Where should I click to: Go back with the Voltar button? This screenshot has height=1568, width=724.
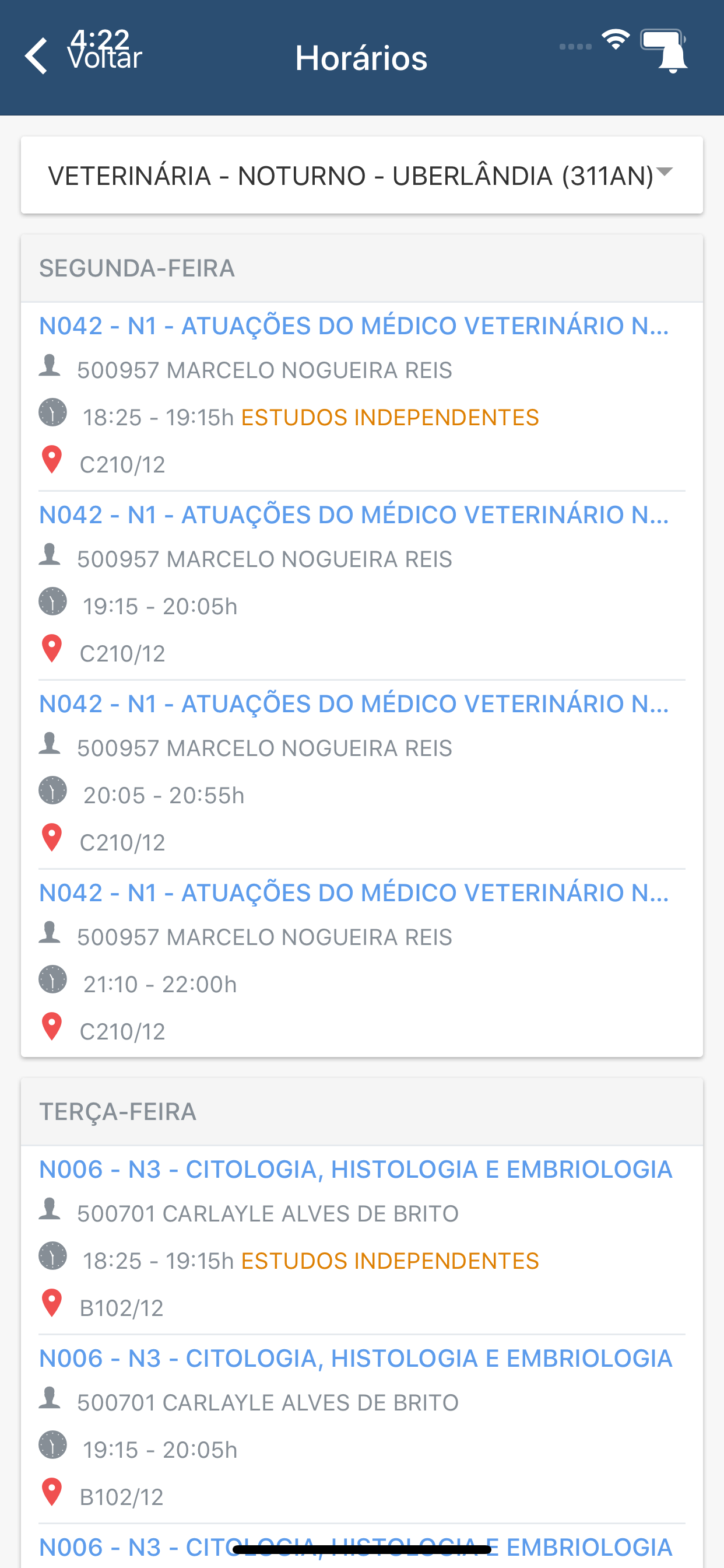[83, 57]
